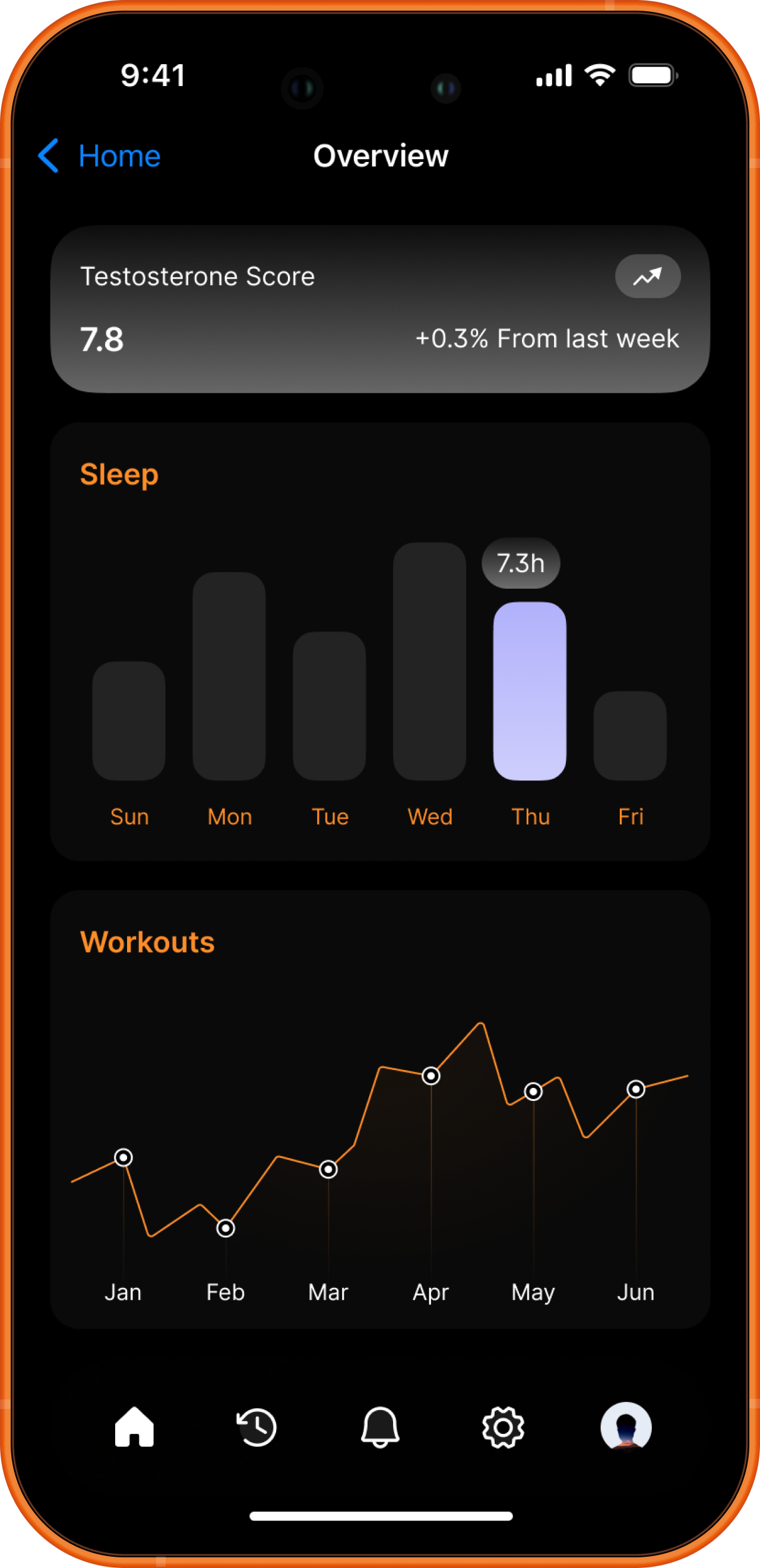Open the History clock icon
The image size is (760, 1568).
click(x=256, y=1427)
